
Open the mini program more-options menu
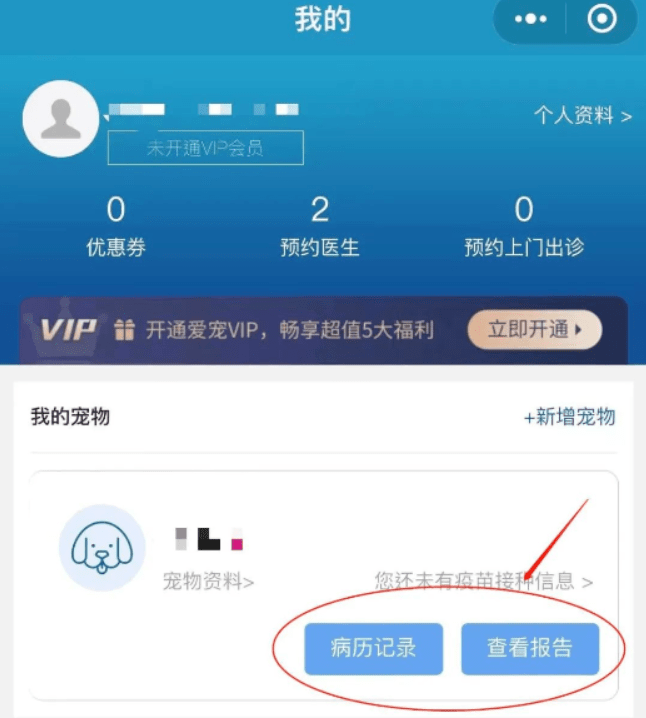pyautogui.click(x=532, y=20)
